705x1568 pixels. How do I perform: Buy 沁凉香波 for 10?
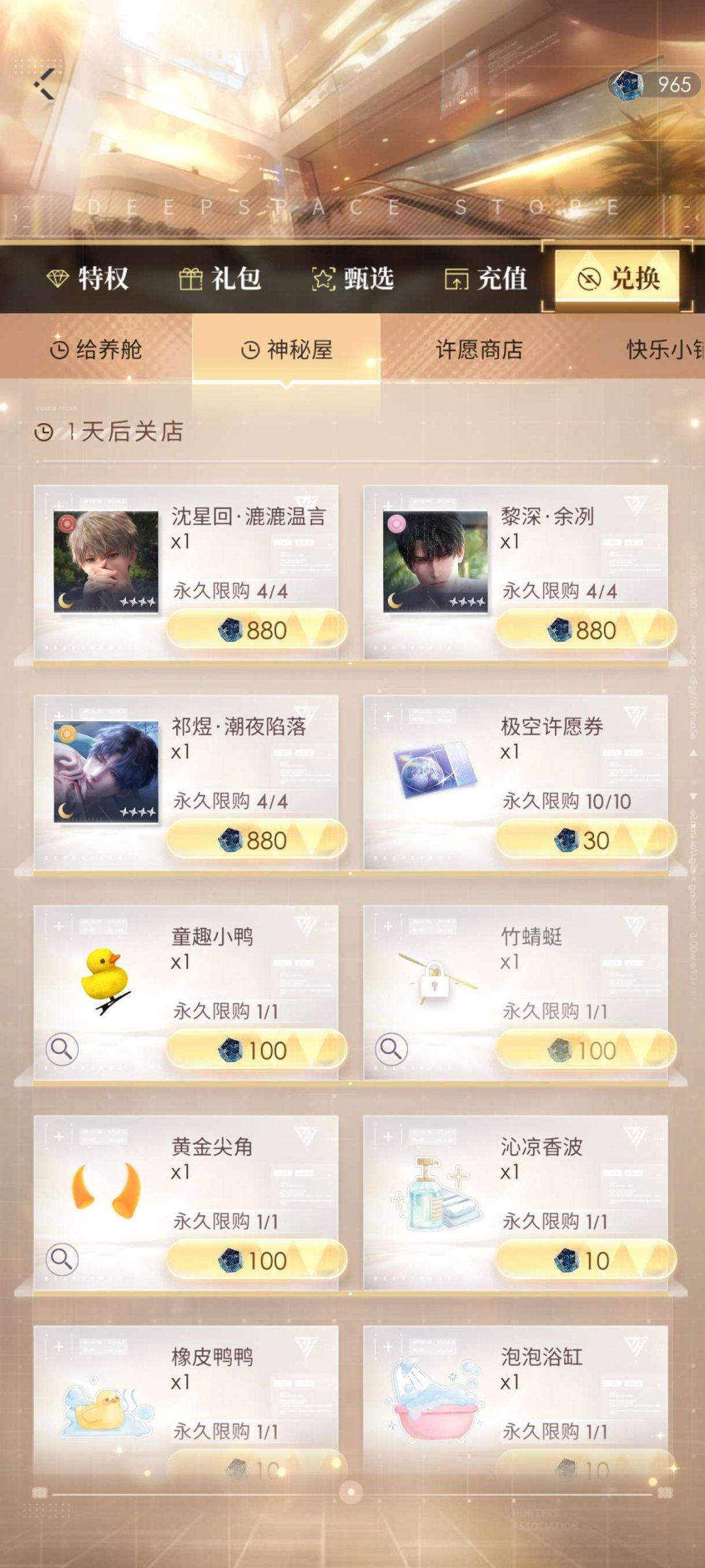pyautogui.click(x=585, y=1261)
